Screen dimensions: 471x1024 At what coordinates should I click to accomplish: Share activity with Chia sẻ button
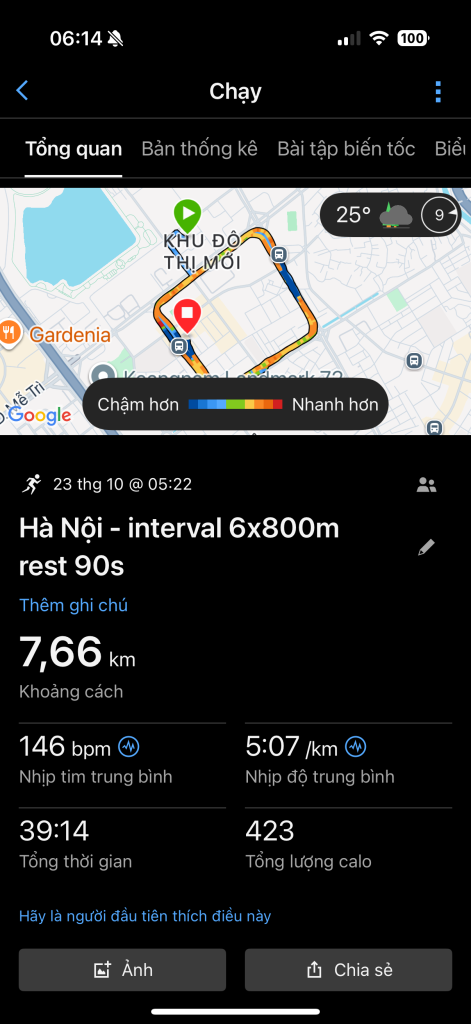(348, 970)
